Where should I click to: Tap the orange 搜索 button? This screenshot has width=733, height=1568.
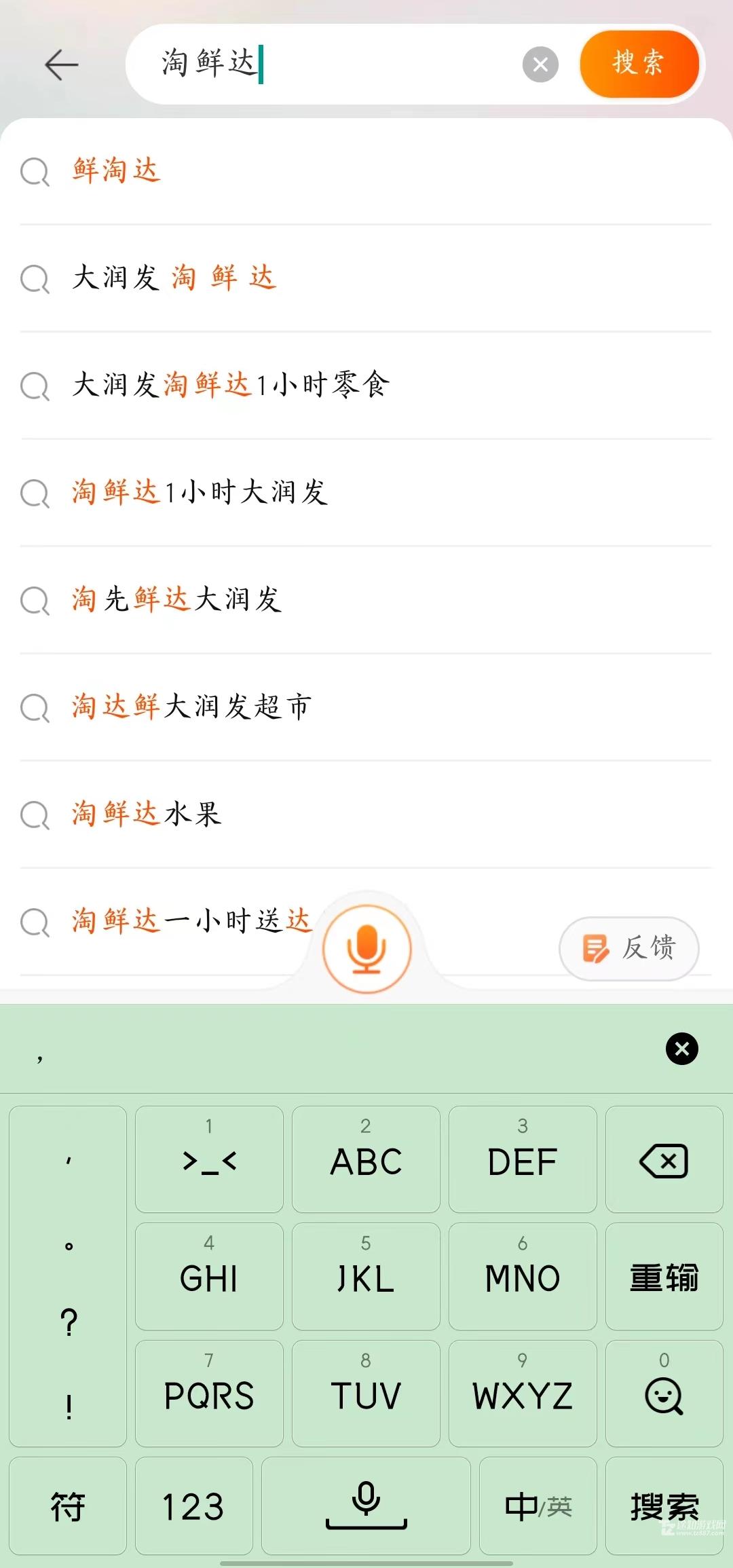tap(639, 64)
